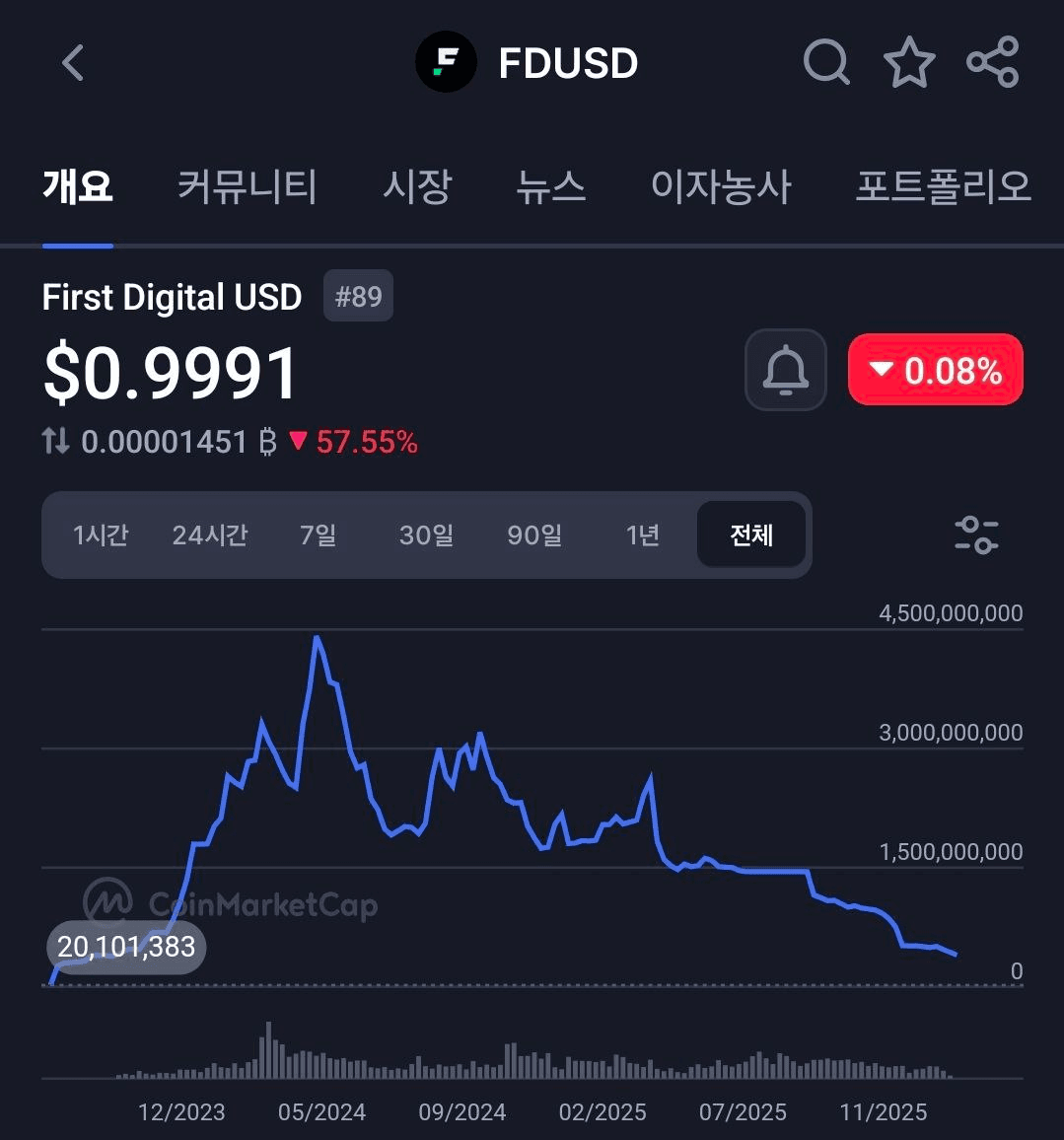This screenshot has height=1140, width=1064.
Task: Tap the back arrow at top left
Action: (x=71, y=62)
